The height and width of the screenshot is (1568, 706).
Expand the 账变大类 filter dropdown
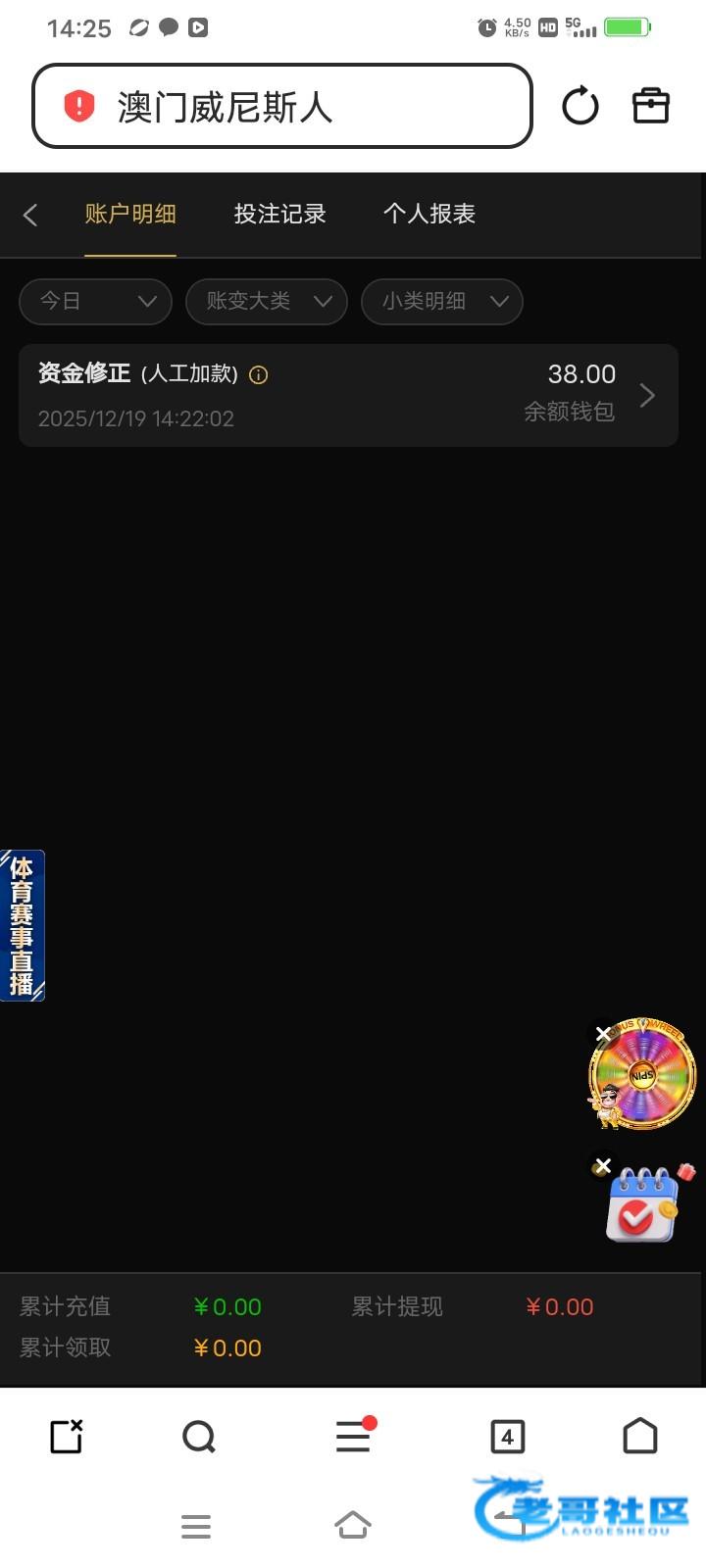pos(267,301)
